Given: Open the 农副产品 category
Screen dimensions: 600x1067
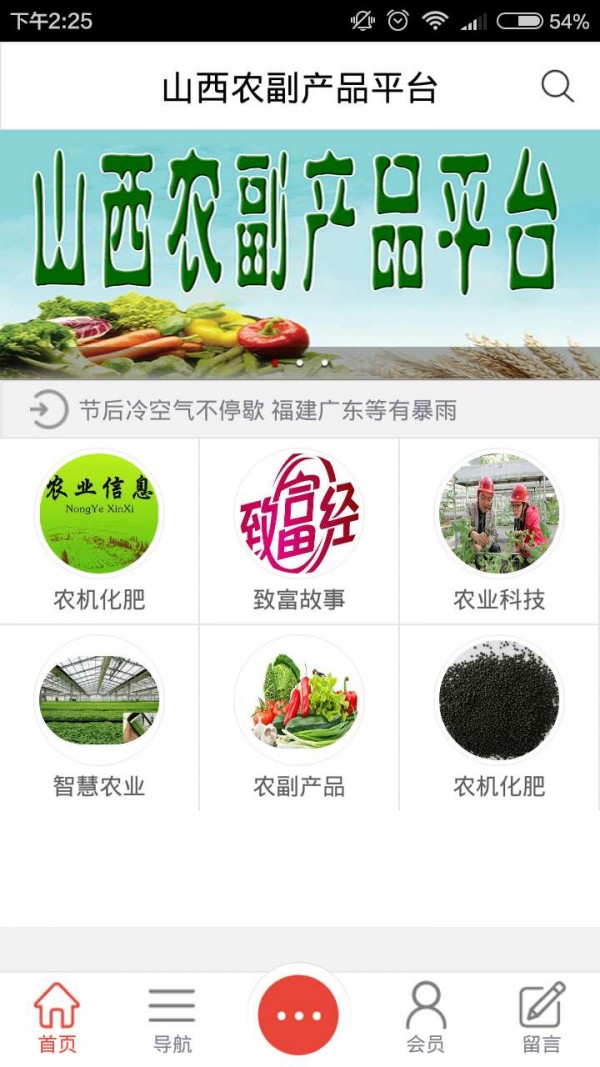Looking at the screenshot, I should click(x=299, y=717).
